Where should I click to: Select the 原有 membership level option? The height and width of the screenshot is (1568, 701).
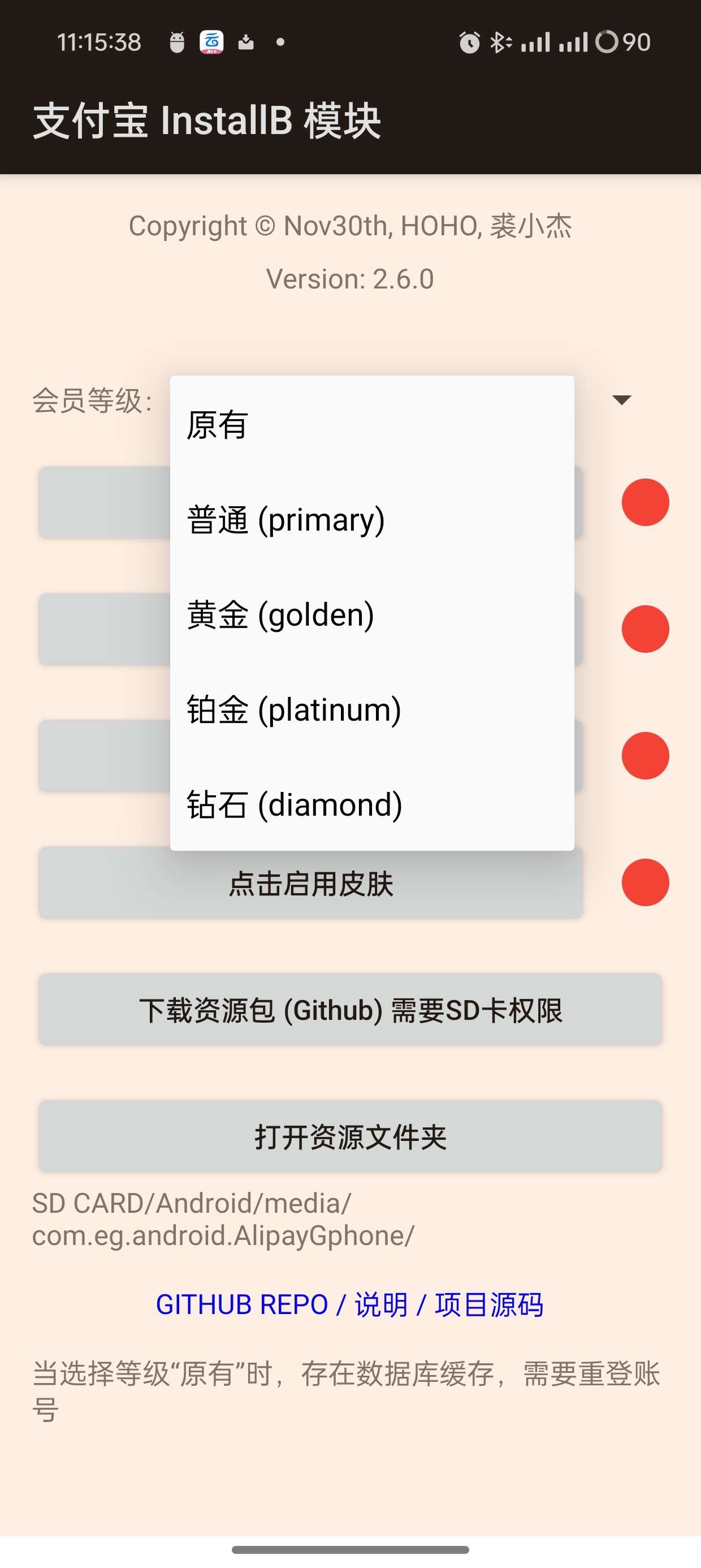click(372, 424)
